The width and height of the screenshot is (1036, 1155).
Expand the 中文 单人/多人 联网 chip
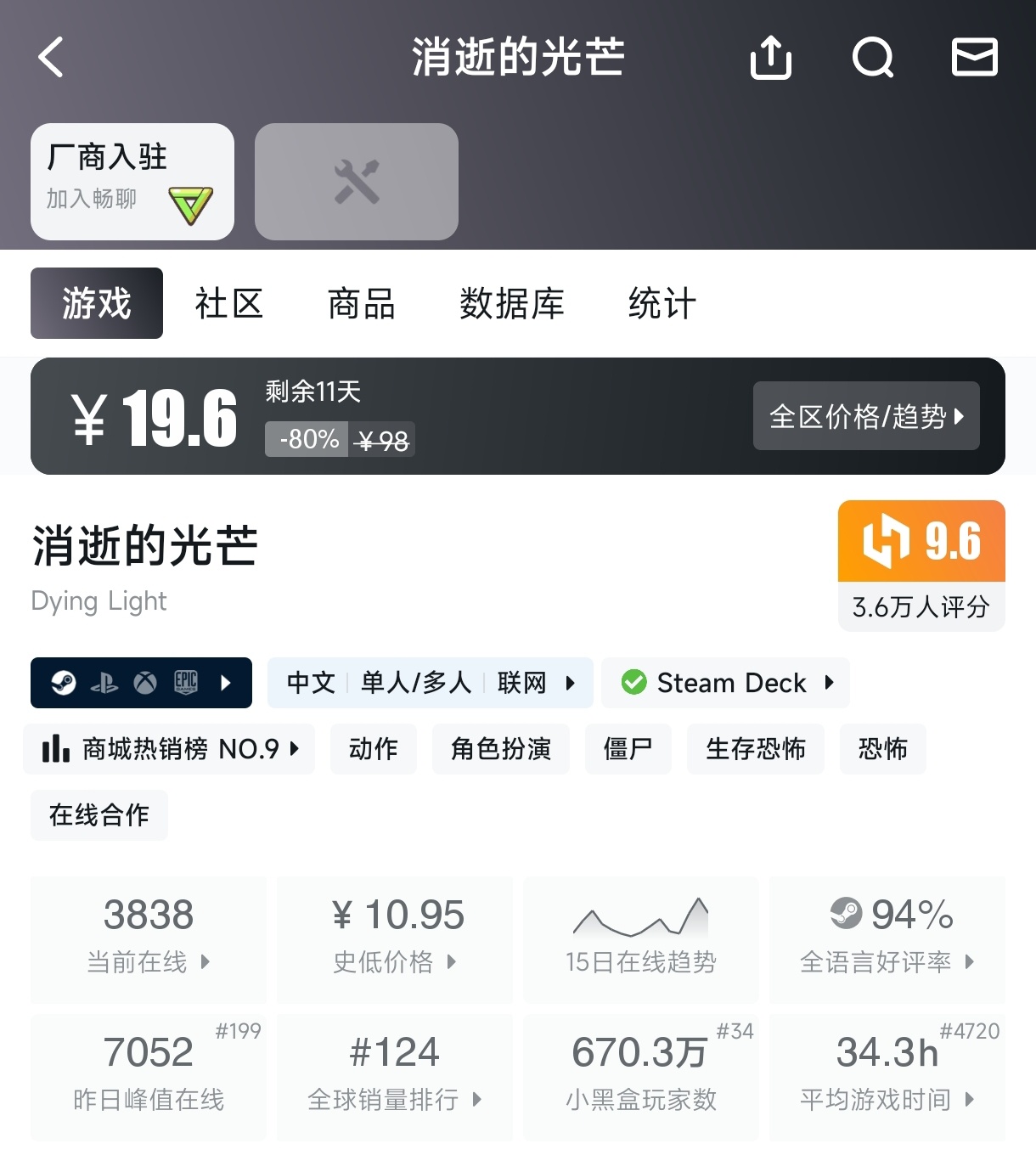click(x=431, y=683)
